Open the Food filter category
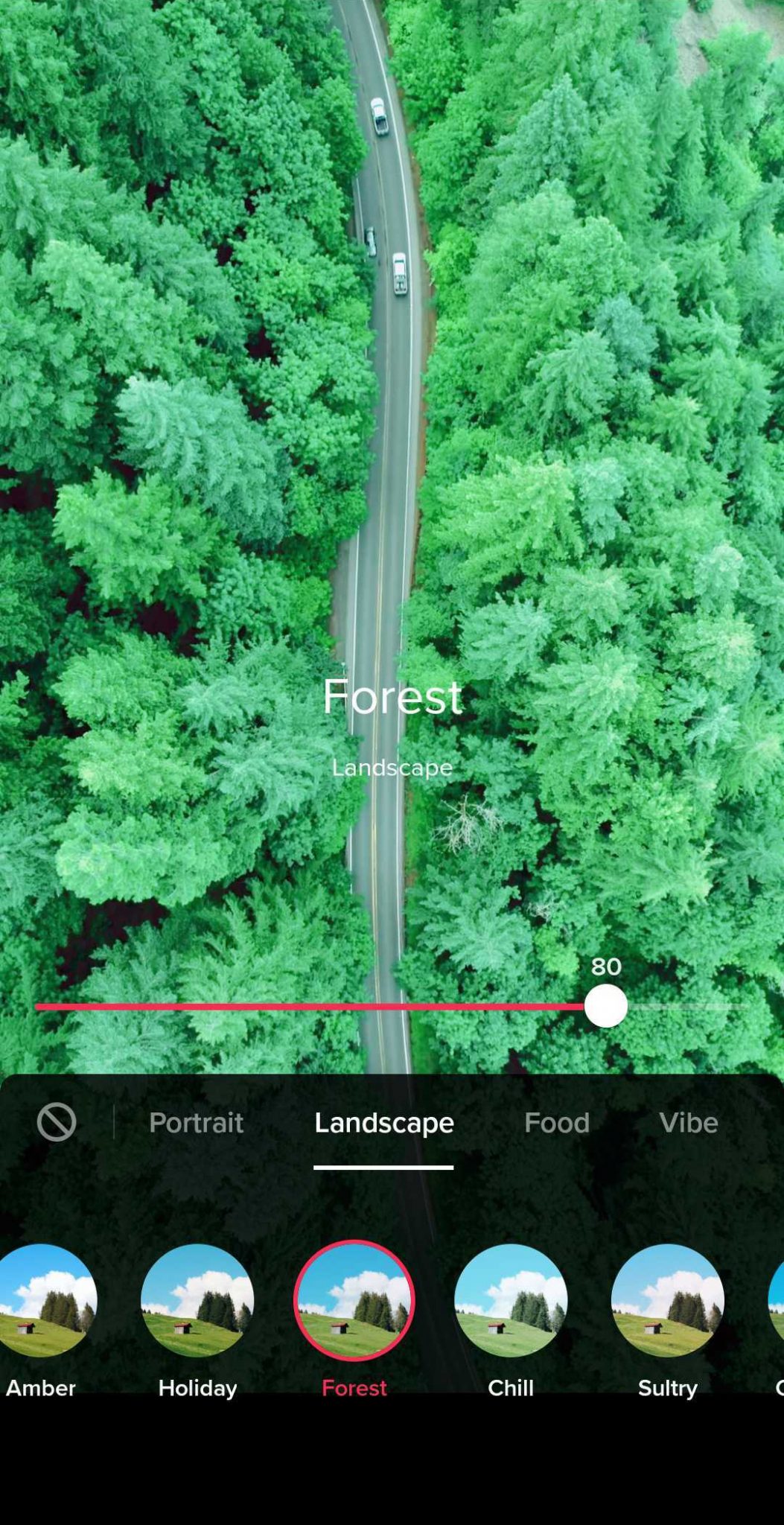Screen dimensions: 784x1525 coord(556,1123)
